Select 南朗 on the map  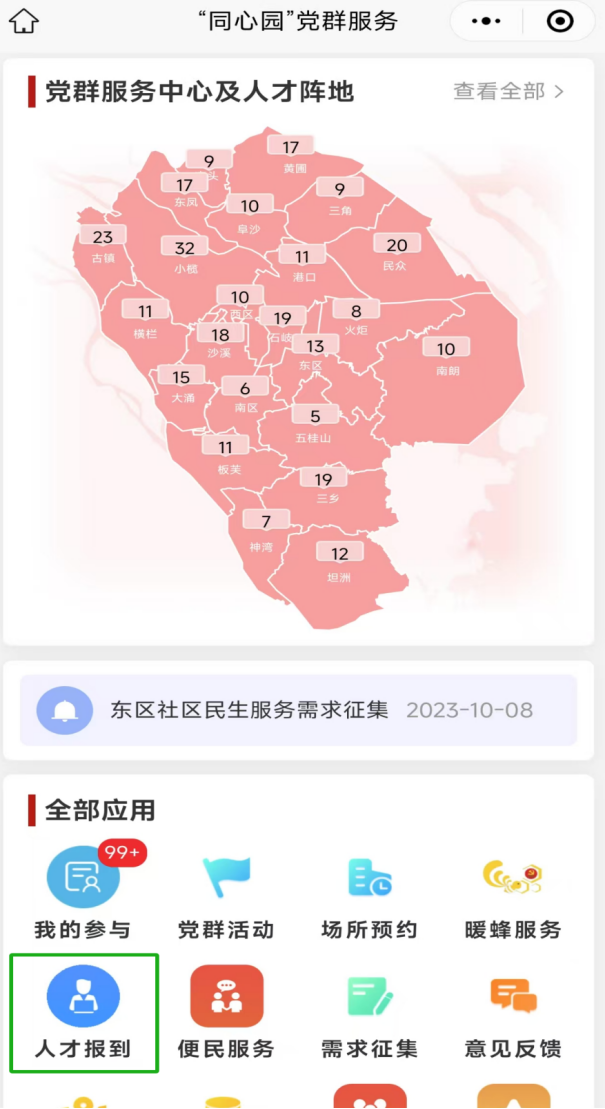(446, 356)
